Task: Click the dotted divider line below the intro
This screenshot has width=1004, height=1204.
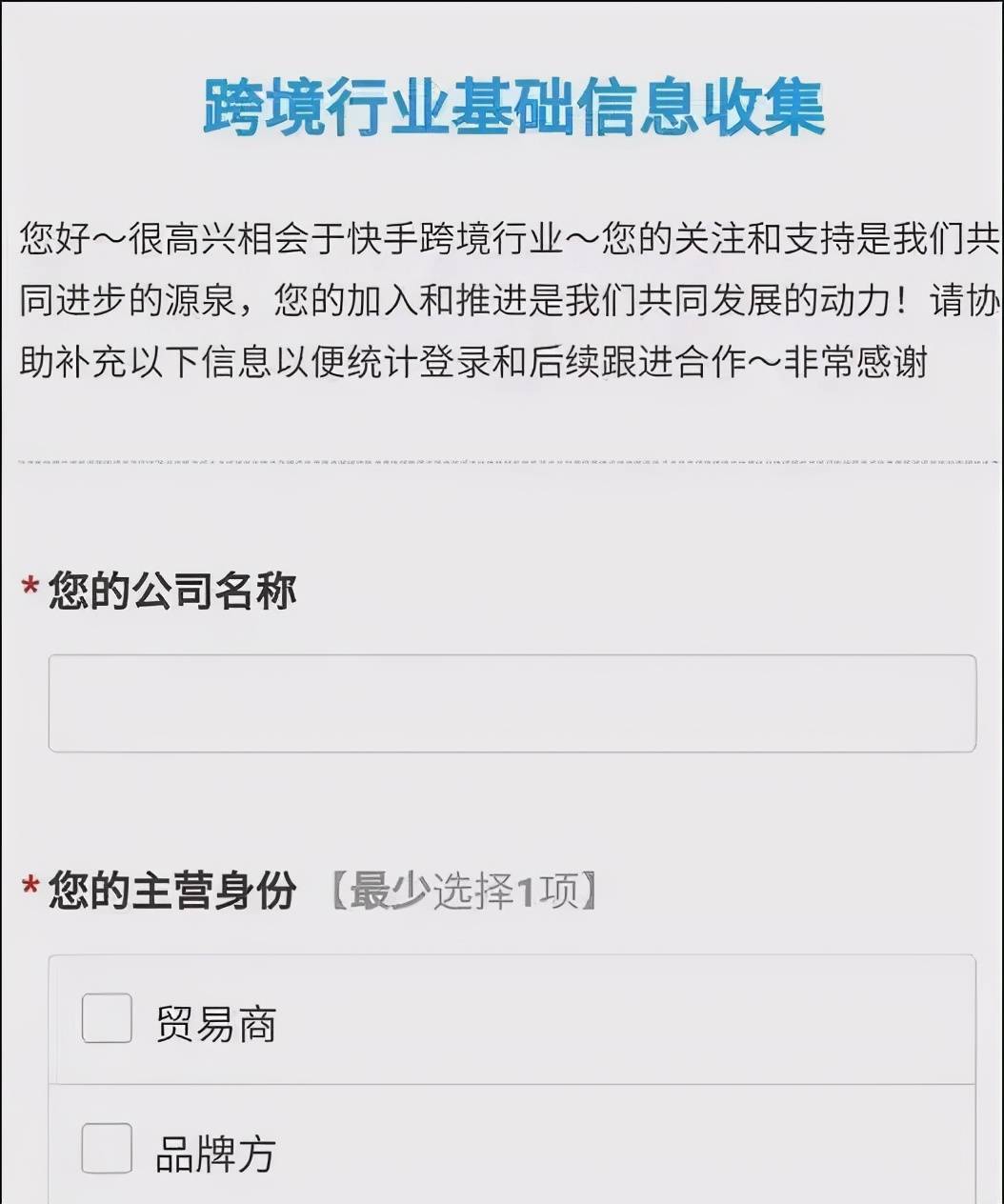Action: click(502, 464)
